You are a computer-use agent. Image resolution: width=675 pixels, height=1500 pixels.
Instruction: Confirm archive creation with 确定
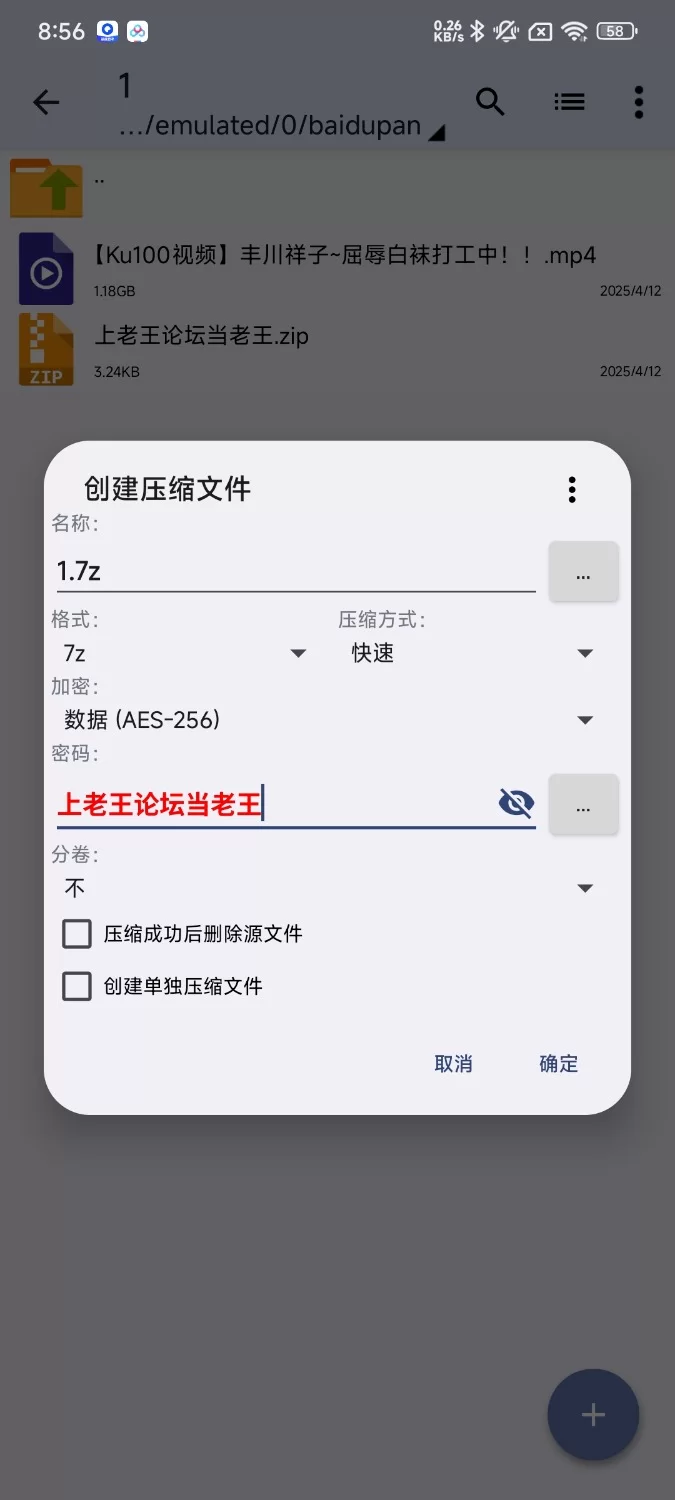tap(559, 1064)
